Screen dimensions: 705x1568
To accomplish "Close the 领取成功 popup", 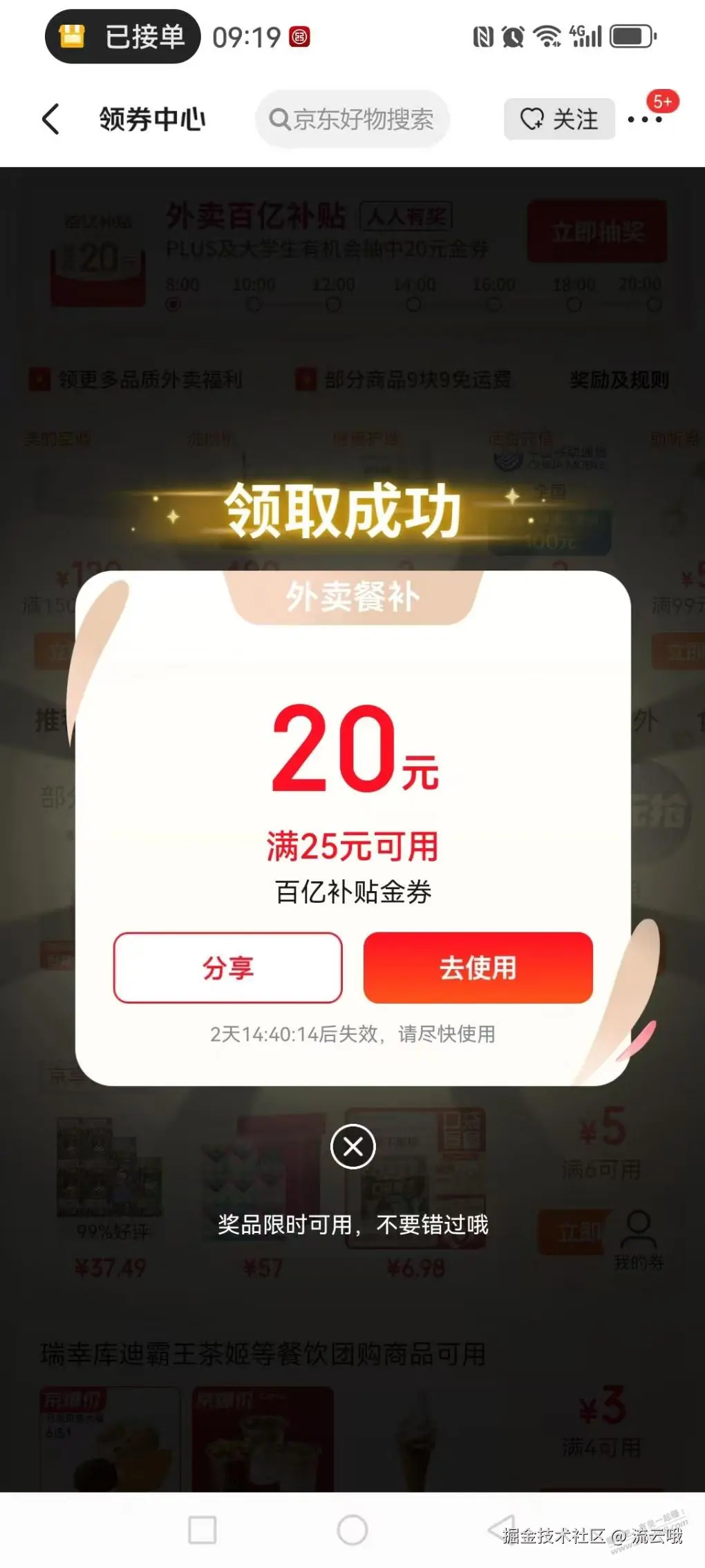I will coord(352,1147).
